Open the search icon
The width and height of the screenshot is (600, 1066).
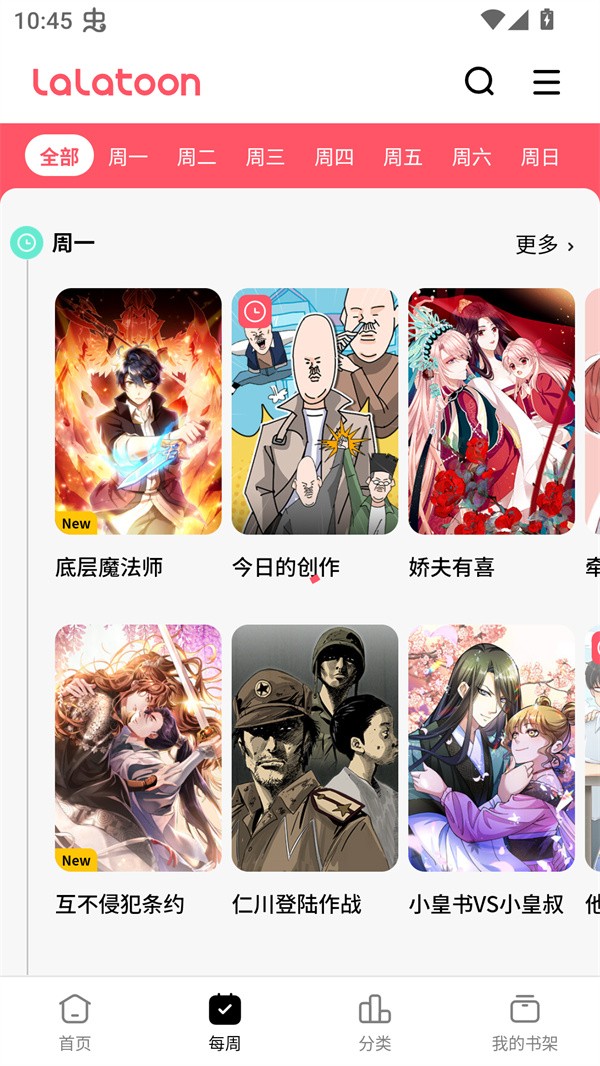479,81
